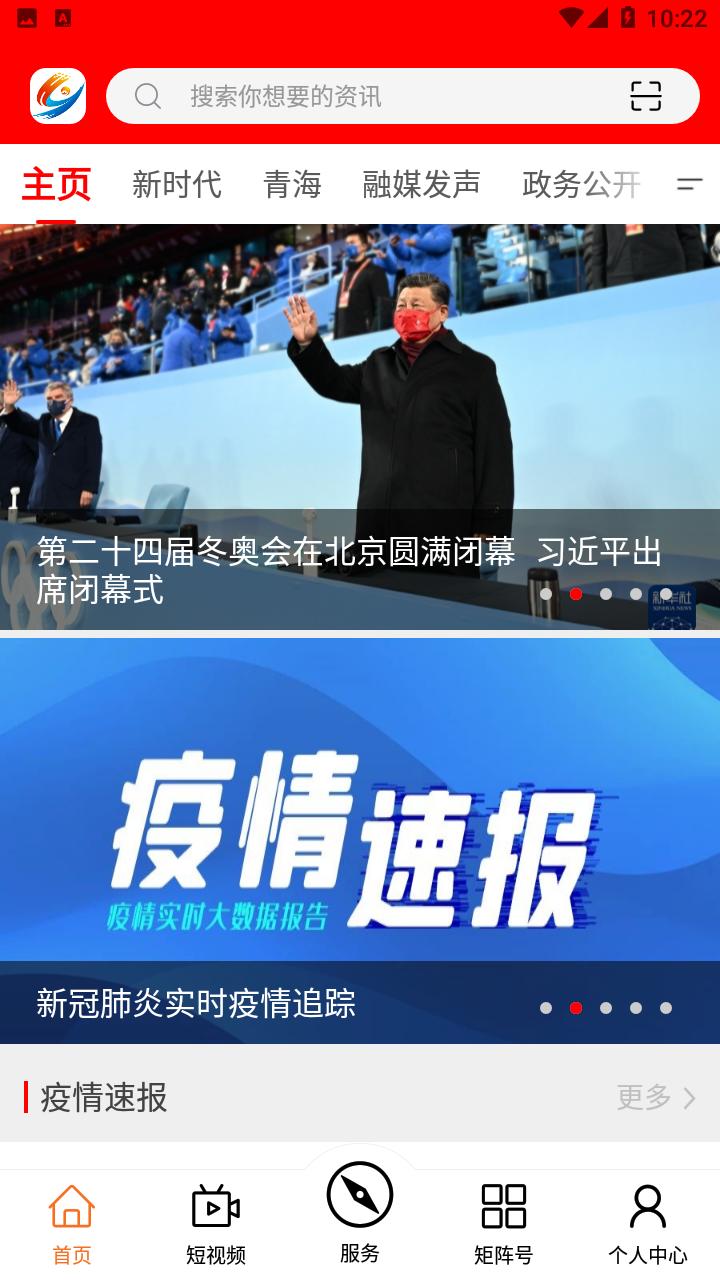720x1280 pixels.
Task: Switch to the 新时代 tab
Action: pos(177,184)
